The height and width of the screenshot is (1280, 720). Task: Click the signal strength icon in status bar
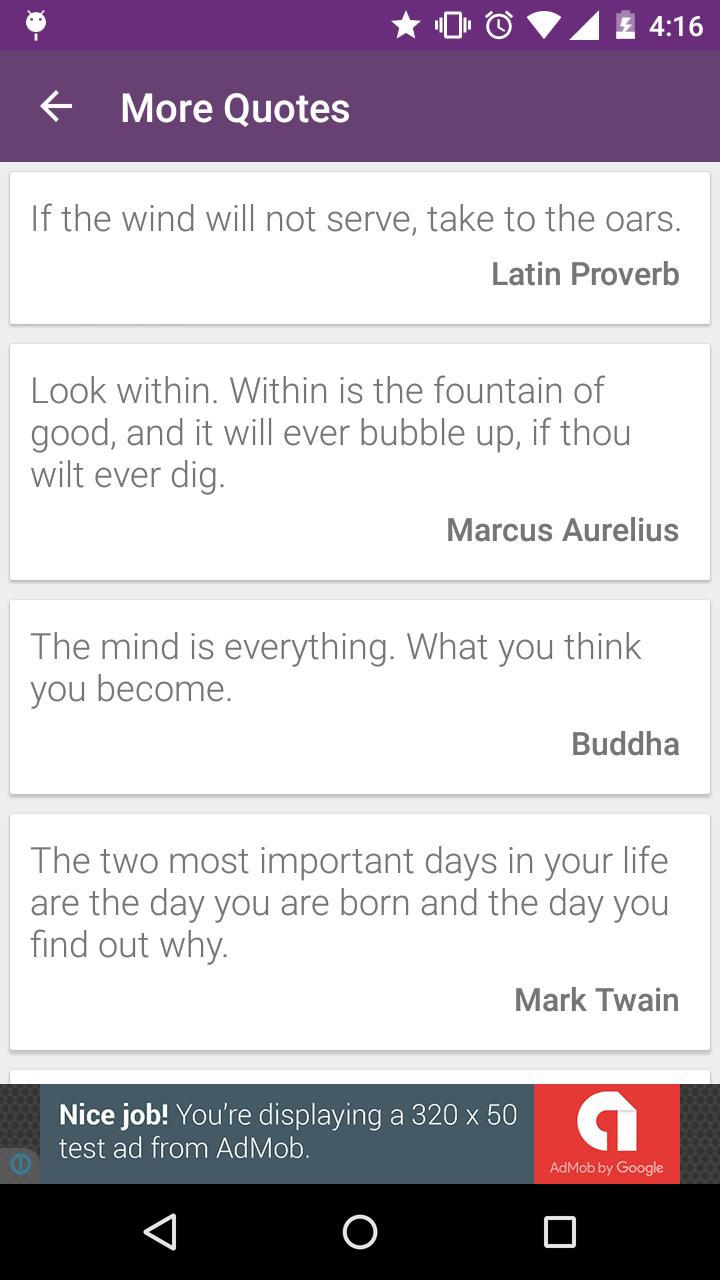(x=585, y=25)
